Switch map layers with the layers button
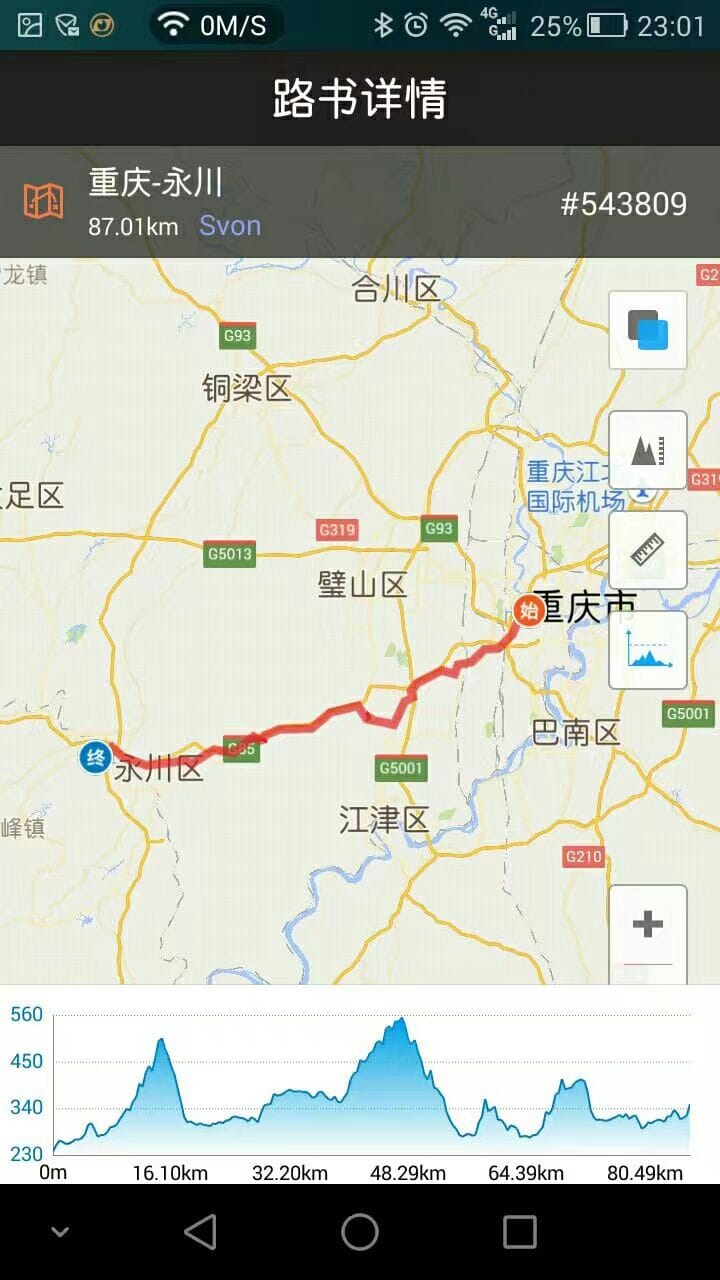This screenshot has width=720, height=1280. tap(648, 330)
